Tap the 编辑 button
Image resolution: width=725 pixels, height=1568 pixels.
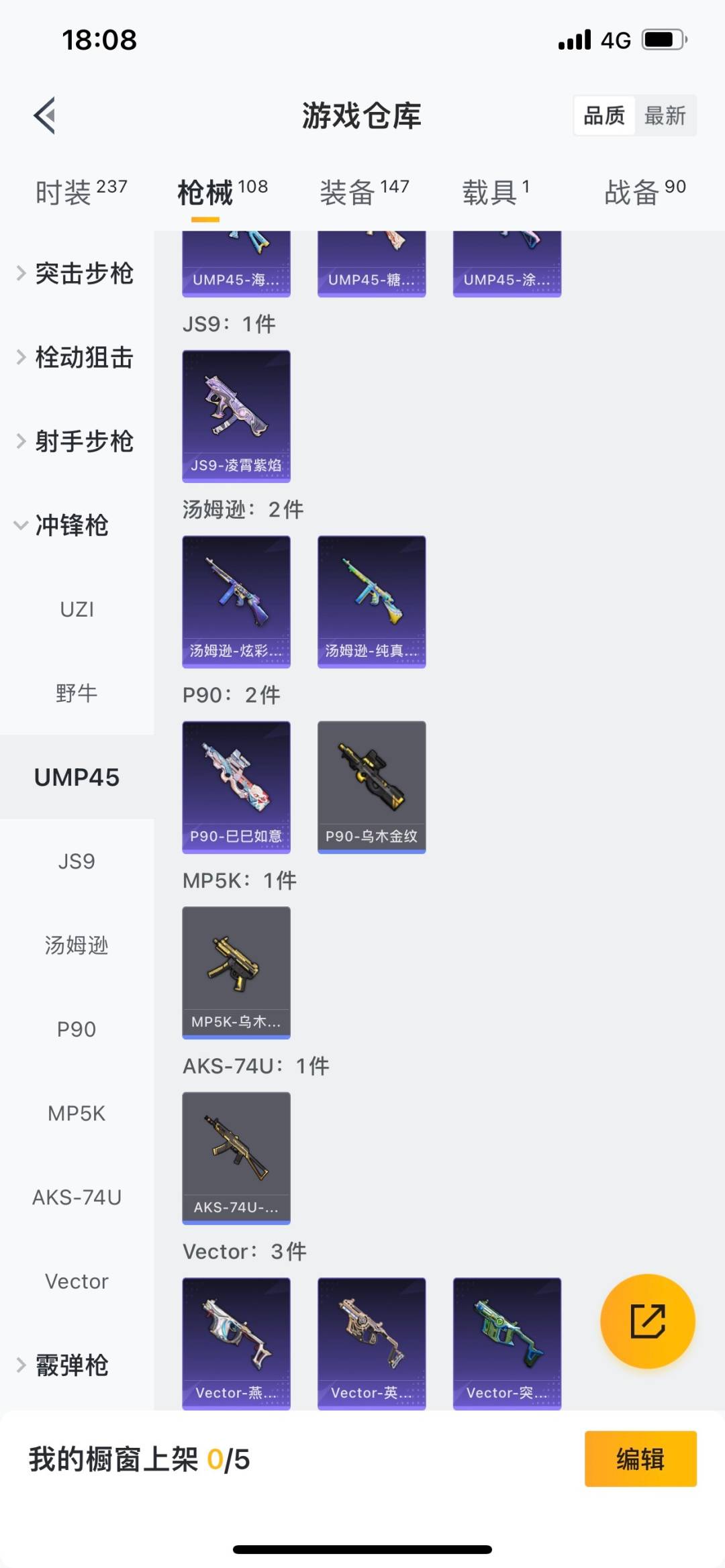tap(640, 1459)
